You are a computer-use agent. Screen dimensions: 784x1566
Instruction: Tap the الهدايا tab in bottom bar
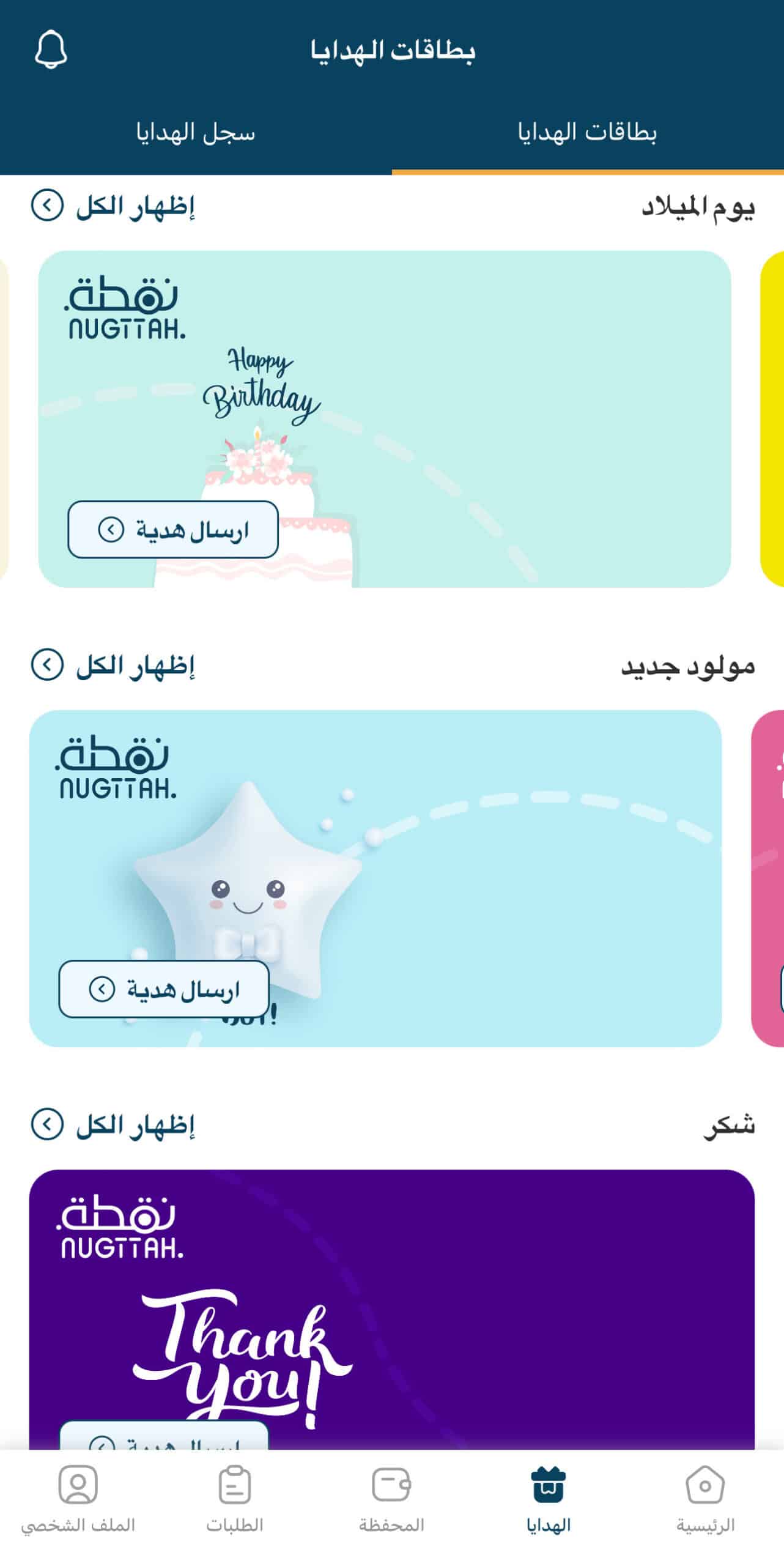(x=549, y=1499)
